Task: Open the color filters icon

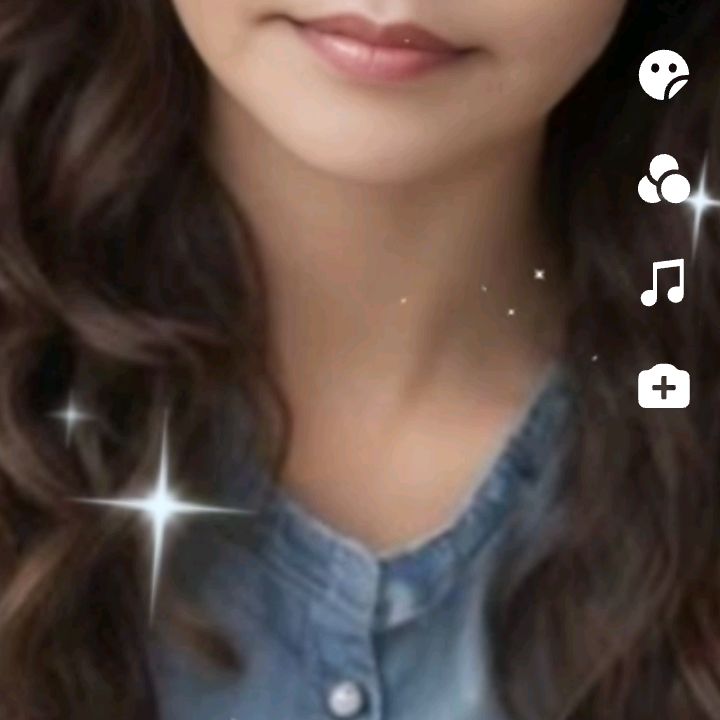Action: (664, 180)
